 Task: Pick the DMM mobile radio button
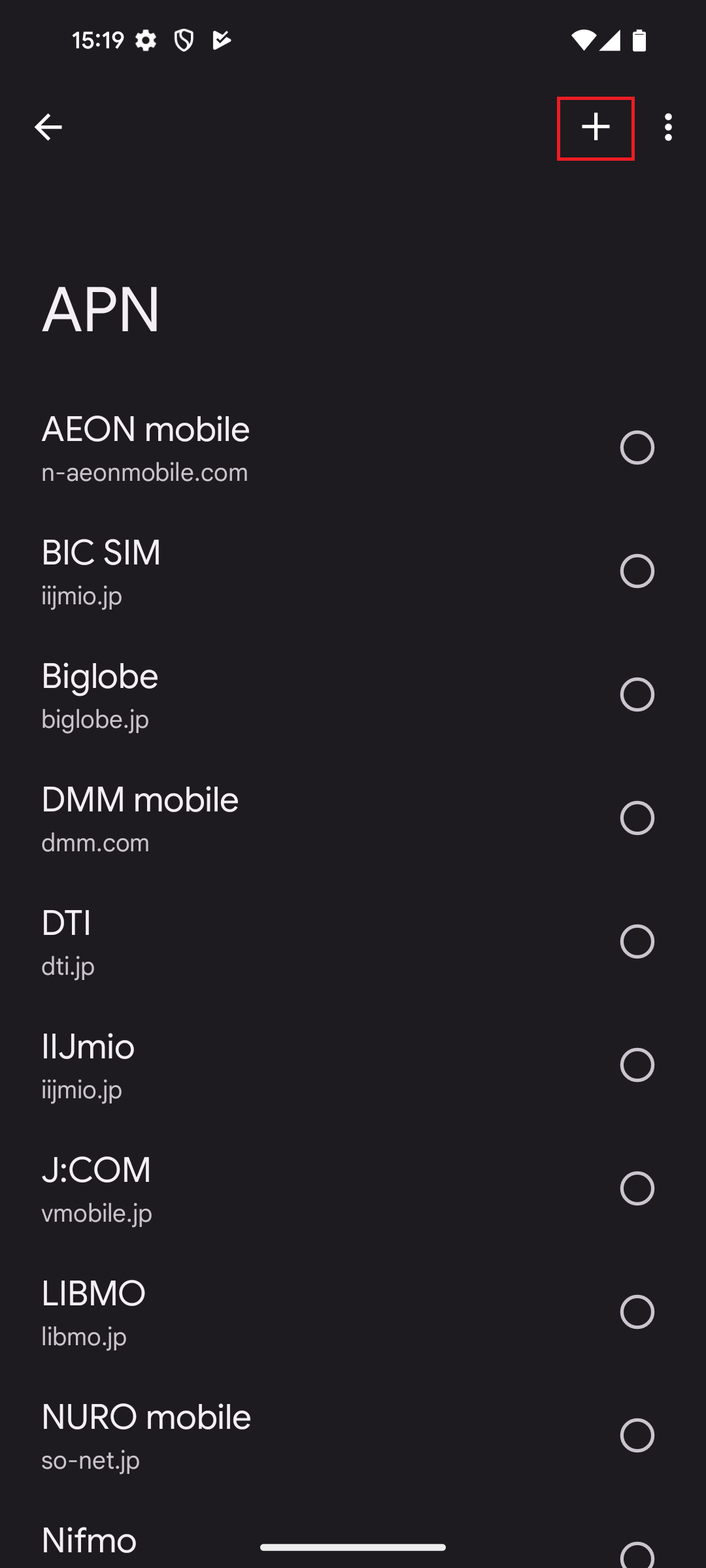point(637,818)
